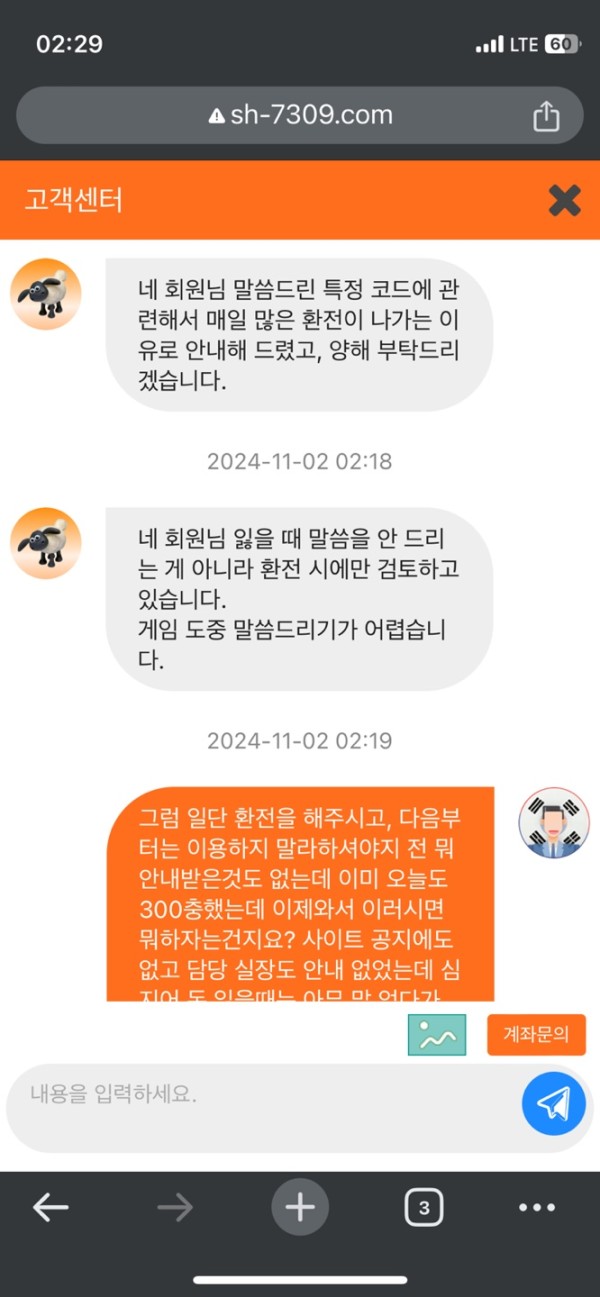Open the tab switcher showing 3 tabs
600x1297 pixels.
point(424,1208)
